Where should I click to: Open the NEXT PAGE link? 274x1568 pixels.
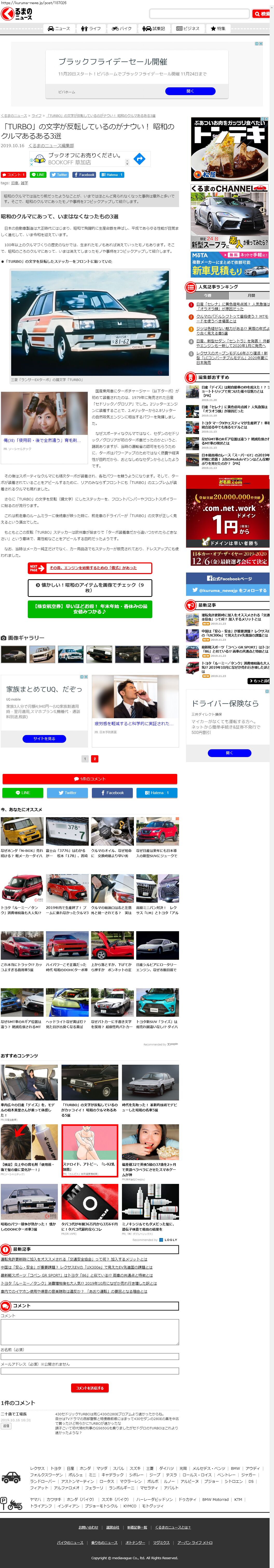(x=90, y=568)
